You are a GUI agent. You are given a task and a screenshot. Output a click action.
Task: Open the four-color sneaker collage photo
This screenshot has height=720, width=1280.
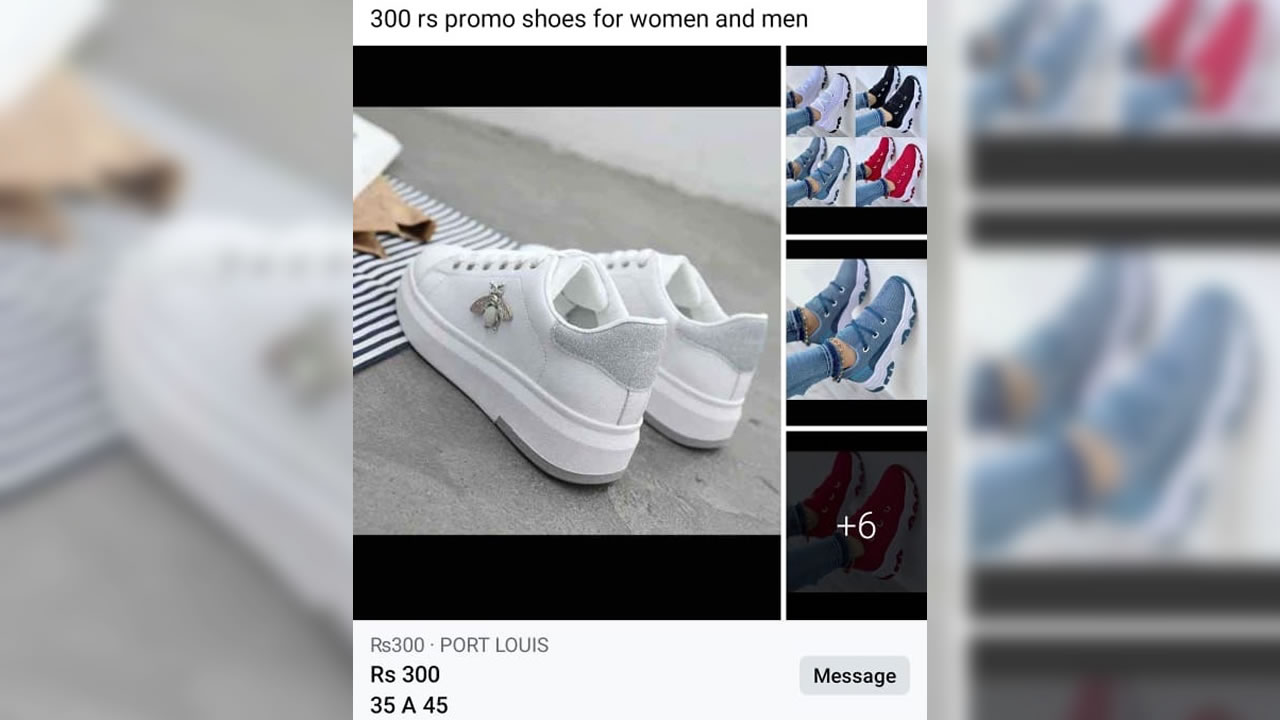[x=856, y=136]
